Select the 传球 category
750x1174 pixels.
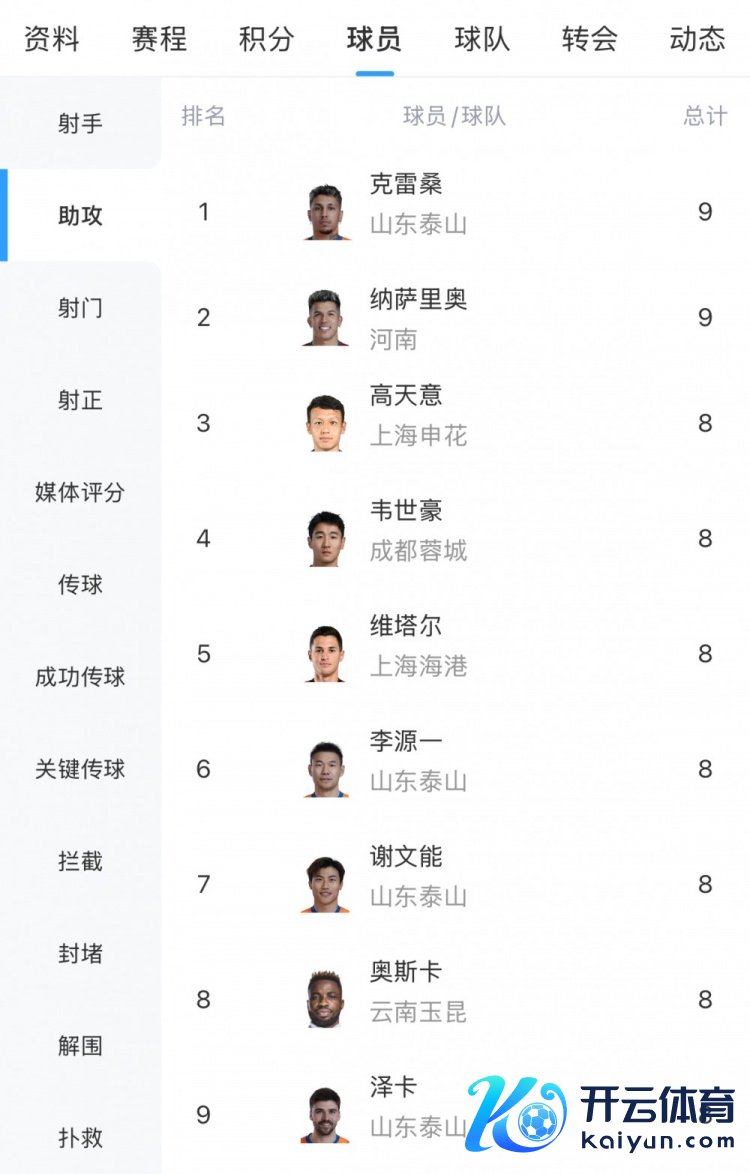[x=80, y=585]
